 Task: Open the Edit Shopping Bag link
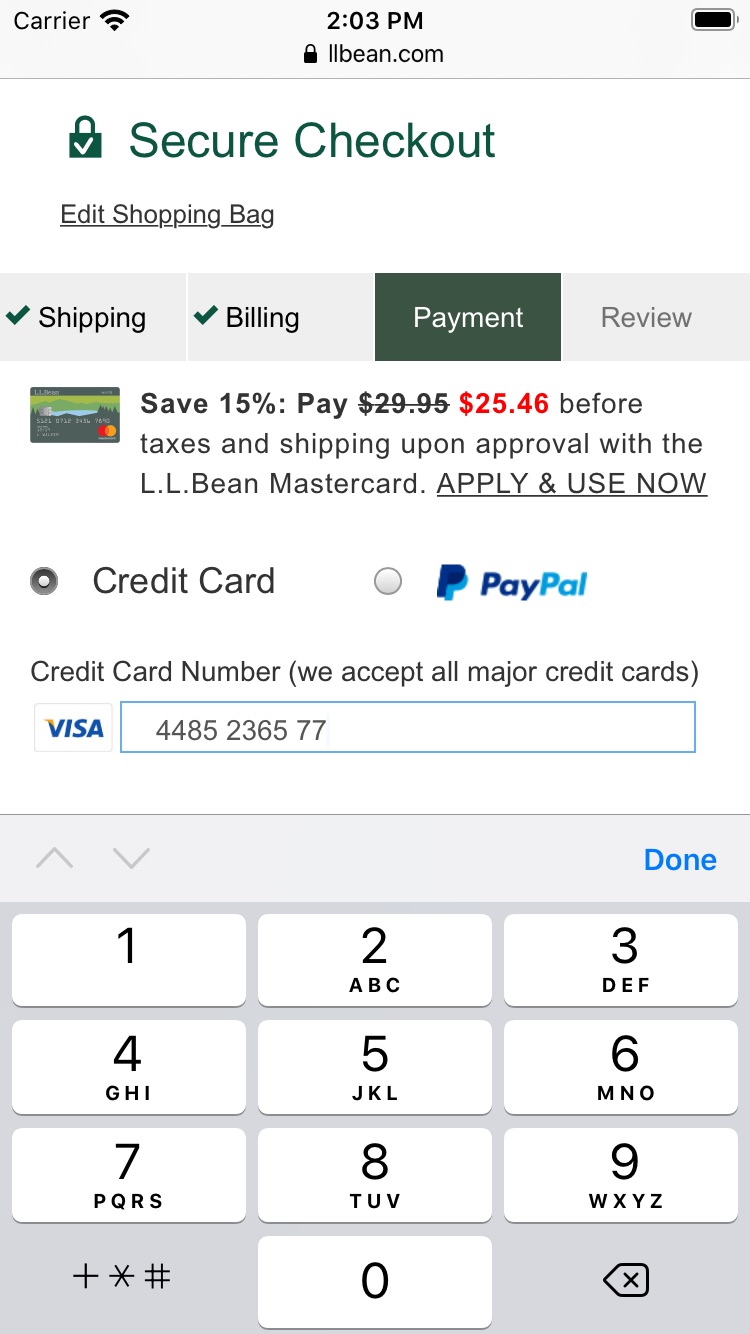point(167,215)
